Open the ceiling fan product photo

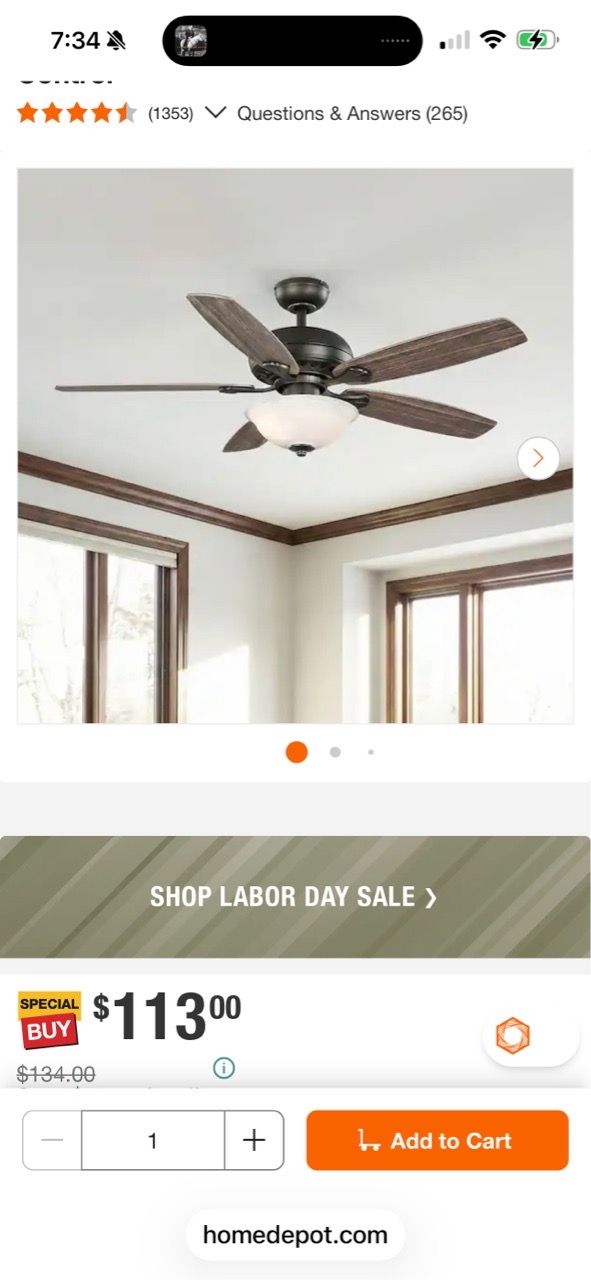(295, 445)
